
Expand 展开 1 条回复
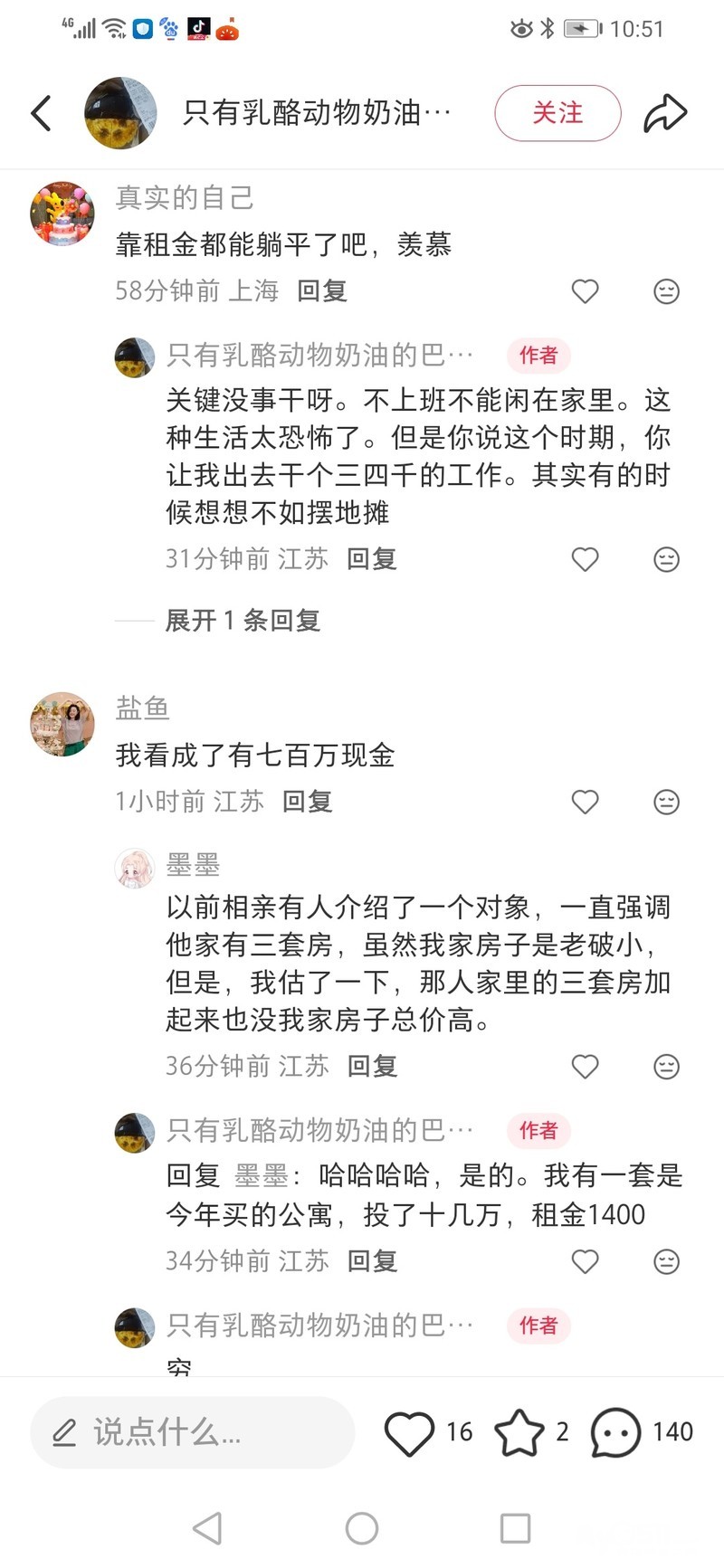pos(243,621)
